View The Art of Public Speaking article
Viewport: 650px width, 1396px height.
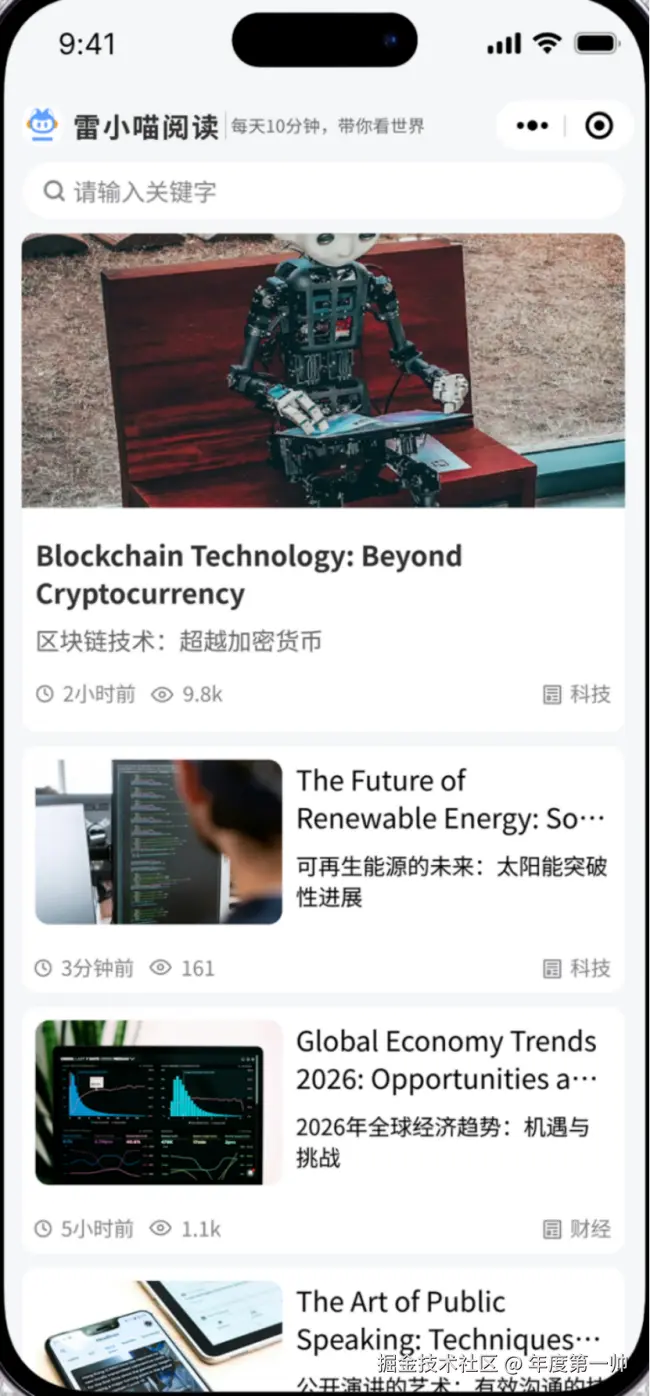click(448, 1320)
